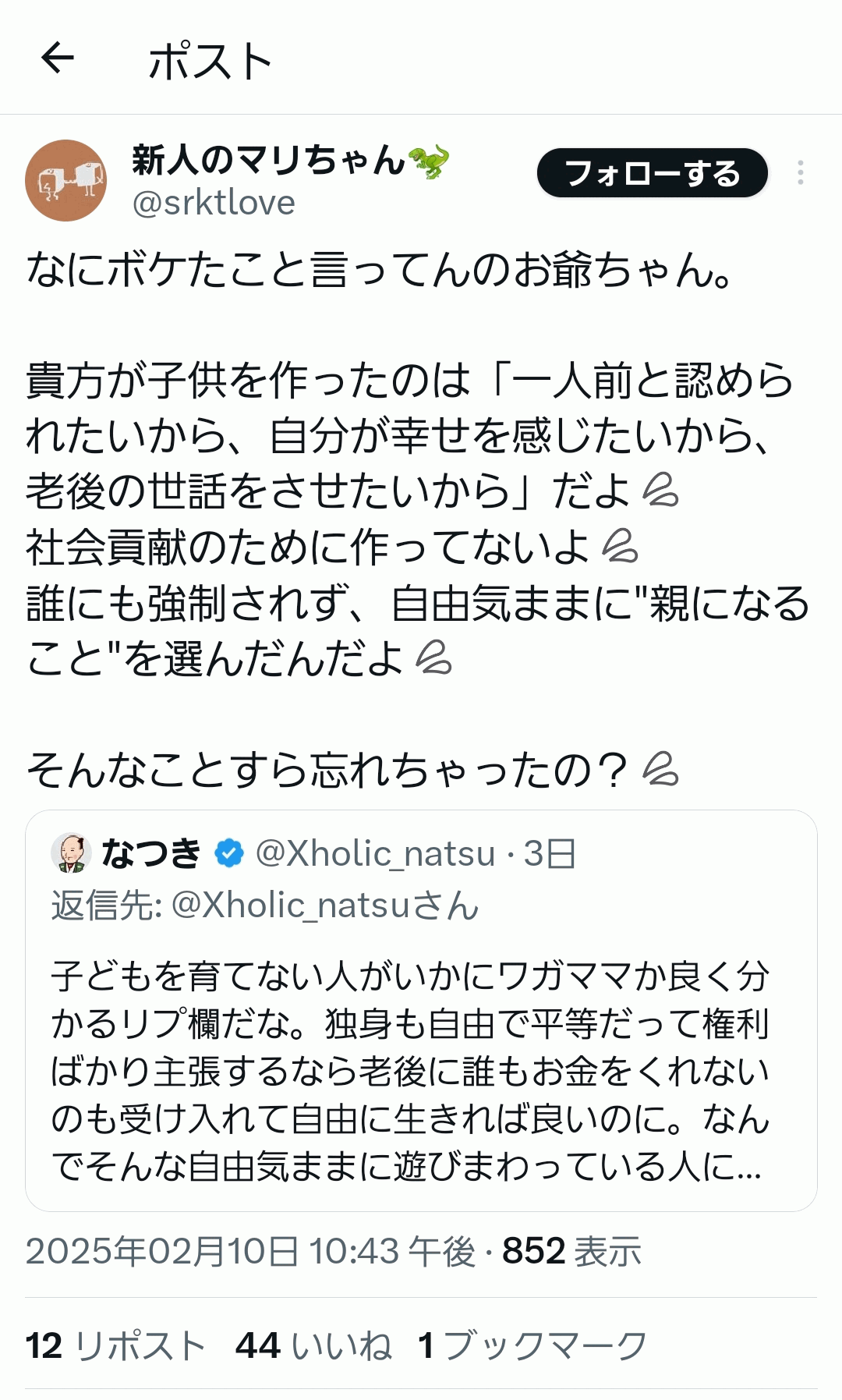This screenshot has height=1400, width=842.
Task: Open the 852 表示 view count
Action: click(571, 1252)
